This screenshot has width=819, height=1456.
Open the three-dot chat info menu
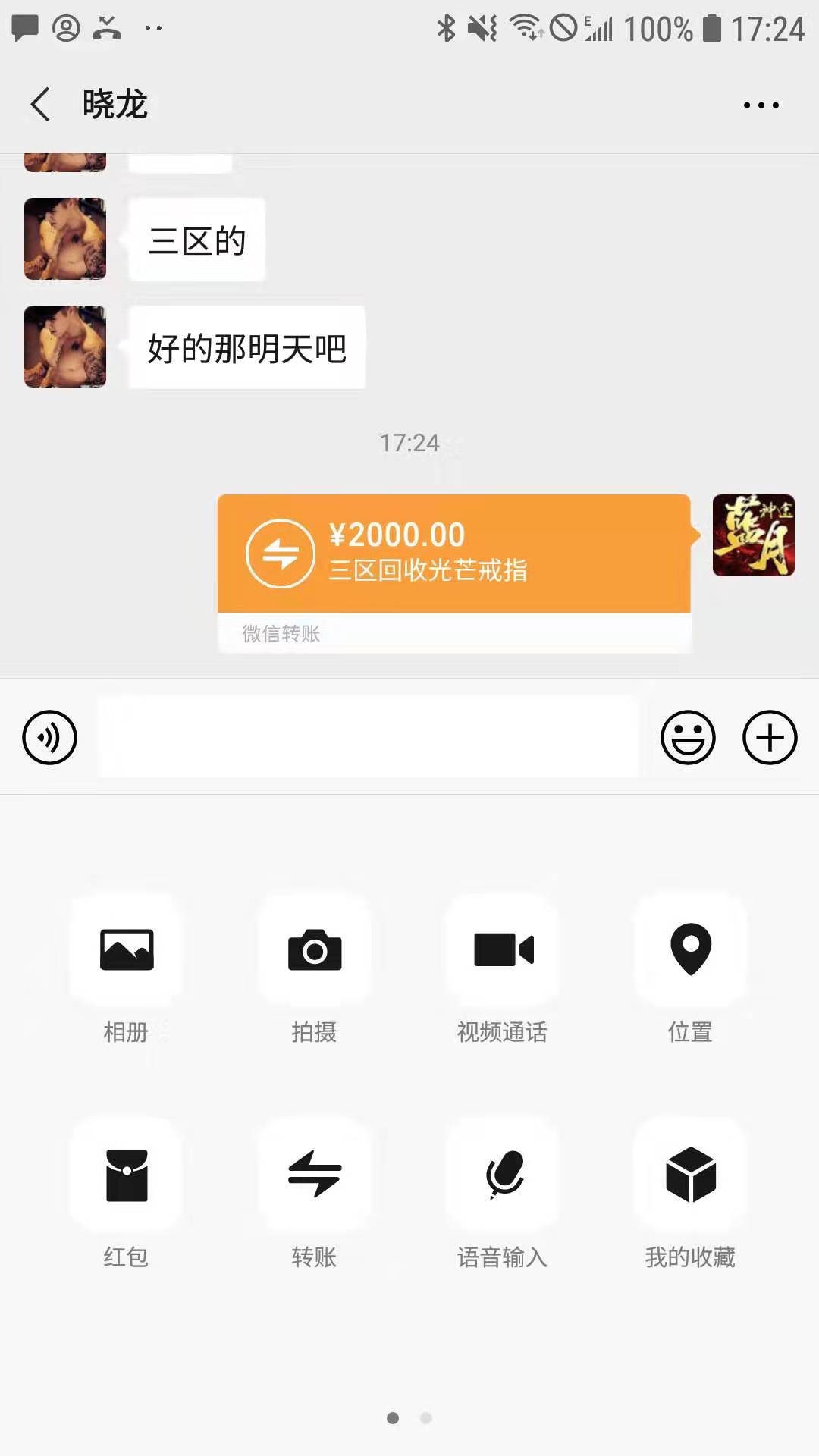761,105
